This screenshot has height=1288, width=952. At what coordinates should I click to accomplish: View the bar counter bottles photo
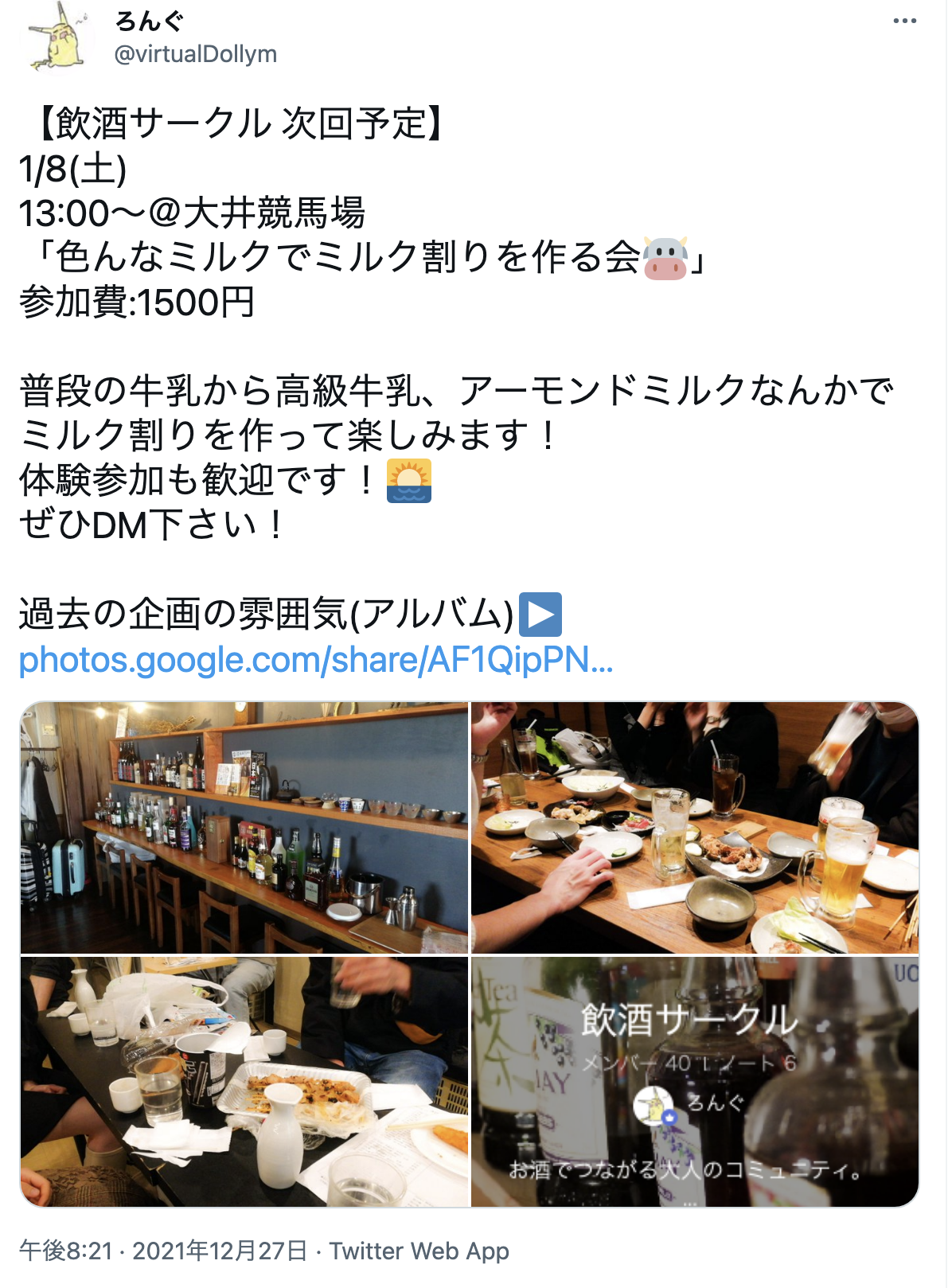point(244,828)
